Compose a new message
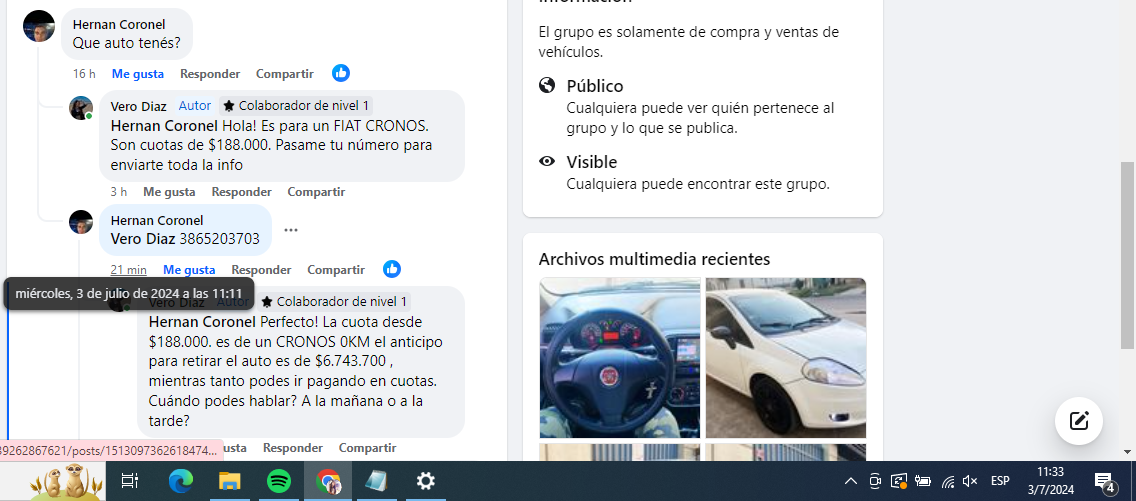This screenshot has height=501, width=1136. click(1078, 421)
